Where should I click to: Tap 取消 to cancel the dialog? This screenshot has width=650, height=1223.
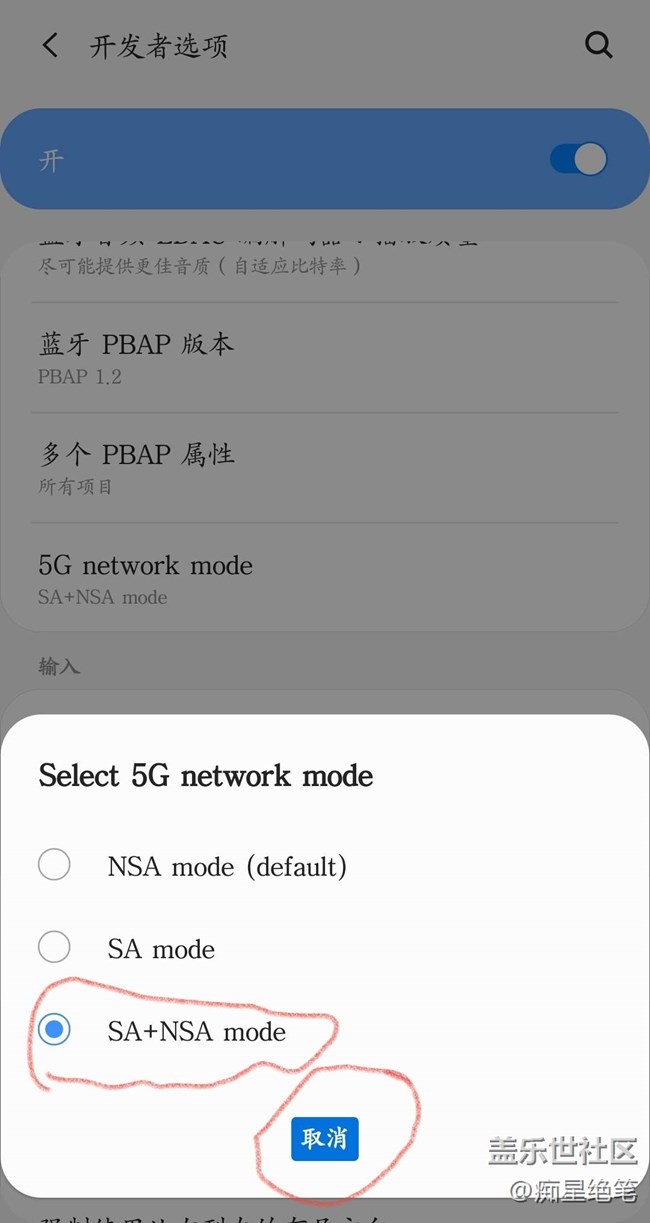tap(325, 1139)
